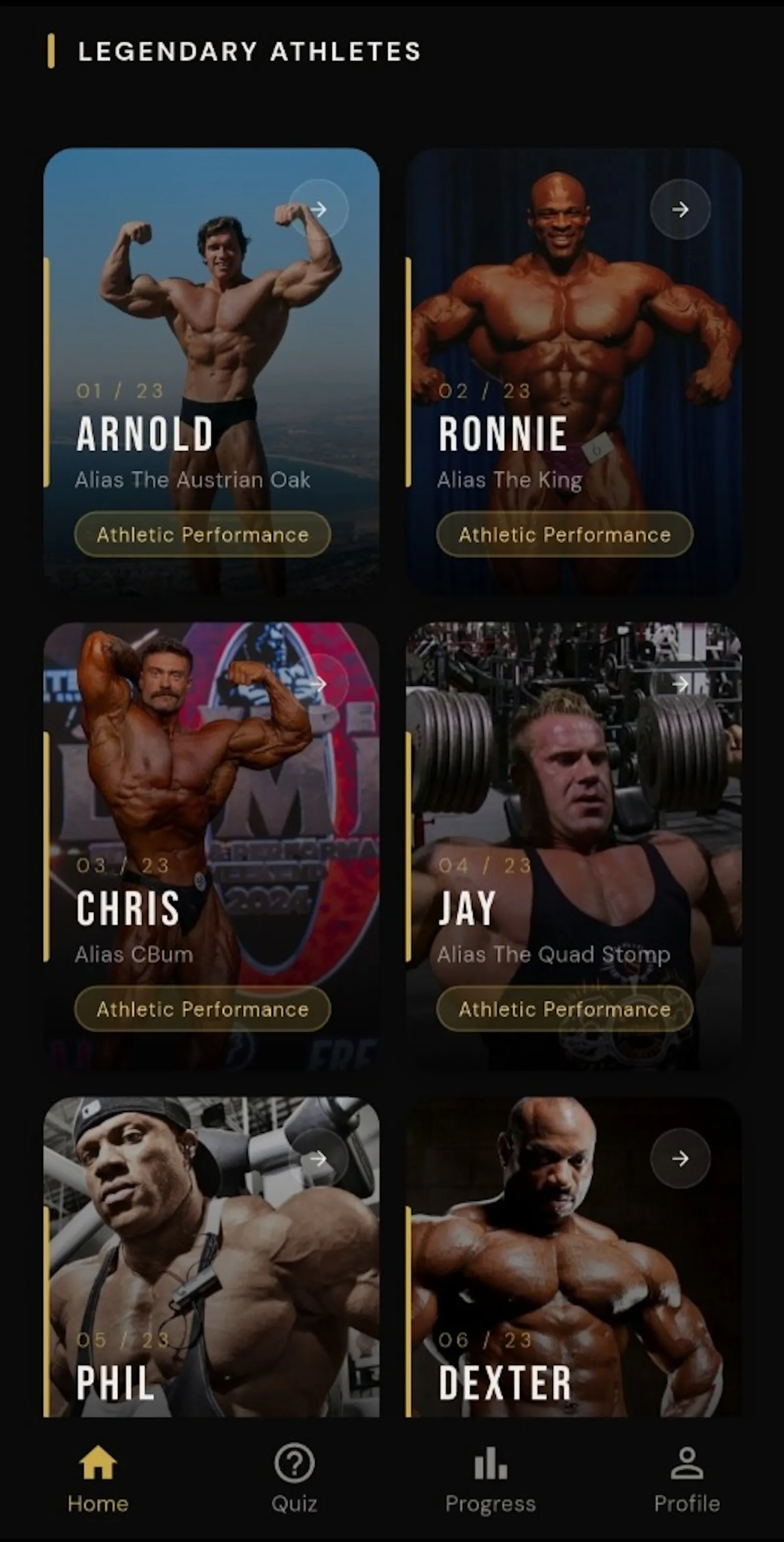Tap the arrow on Jay's card
Screen dimensions: 784x1542
(x=680, y=683)
